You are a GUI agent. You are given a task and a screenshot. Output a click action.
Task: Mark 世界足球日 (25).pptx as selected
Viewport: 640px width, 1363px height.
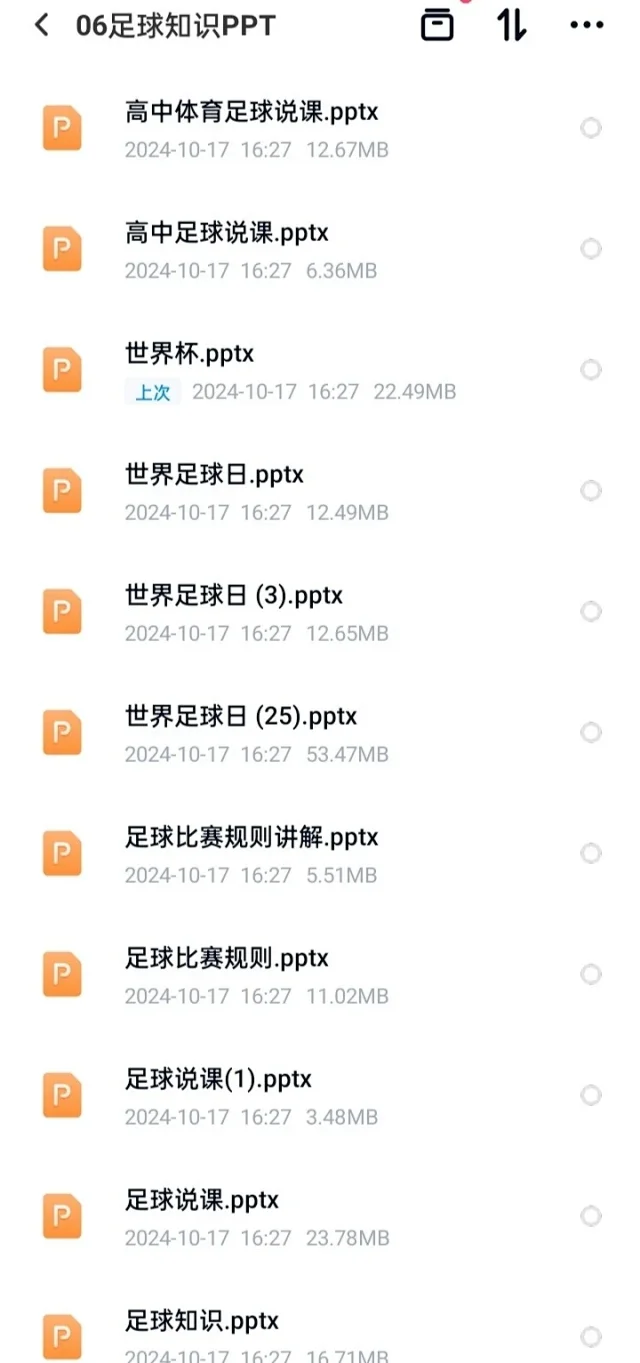click(591, 733)
